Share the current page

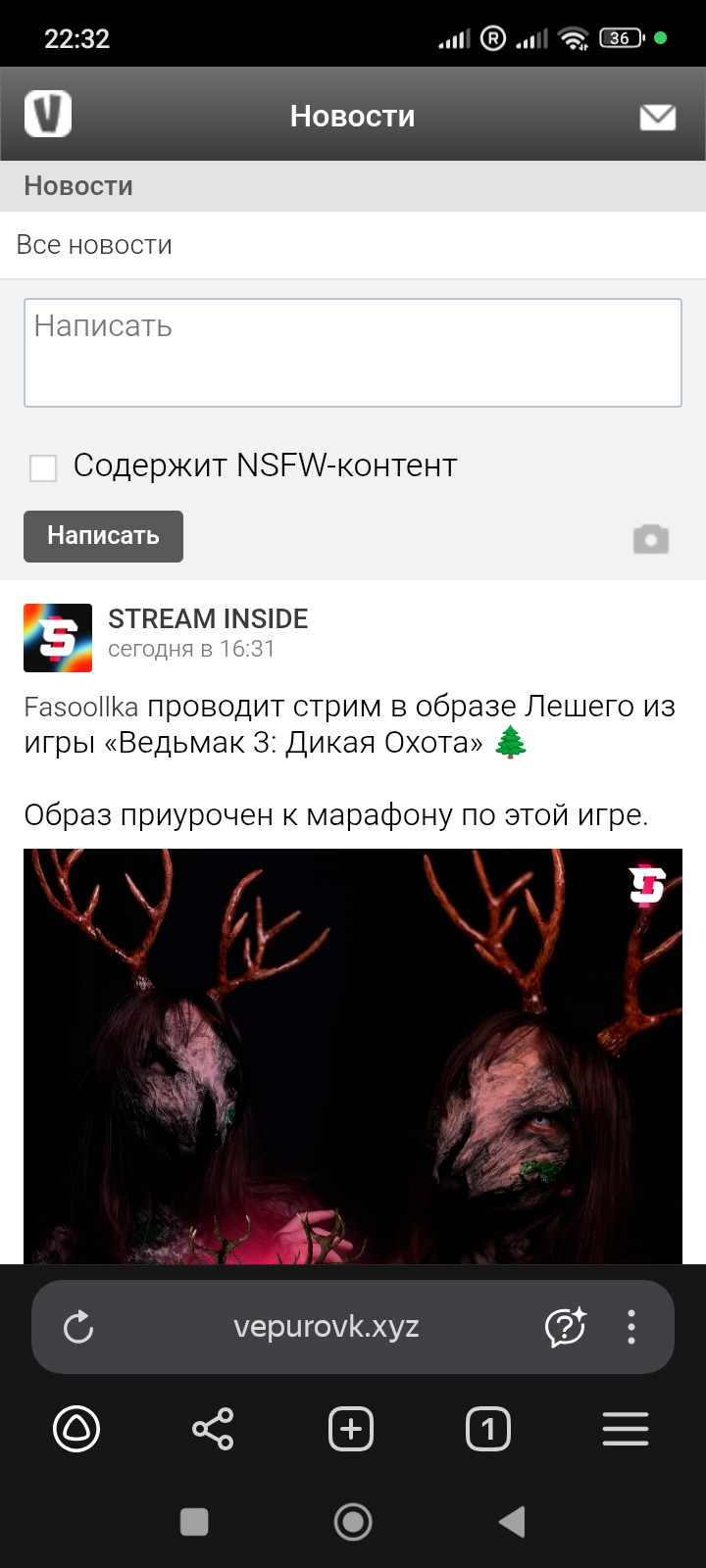point(213,1429)
